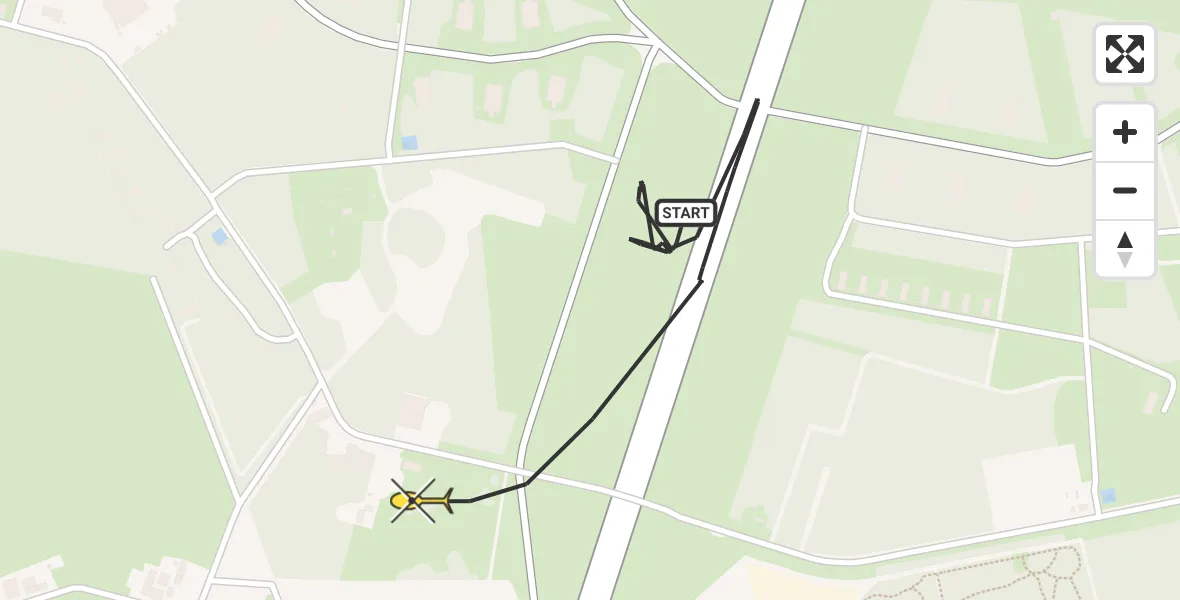Enter fullscreen map view
The image size is (1180, 600).
click(x=1124, y=54)
